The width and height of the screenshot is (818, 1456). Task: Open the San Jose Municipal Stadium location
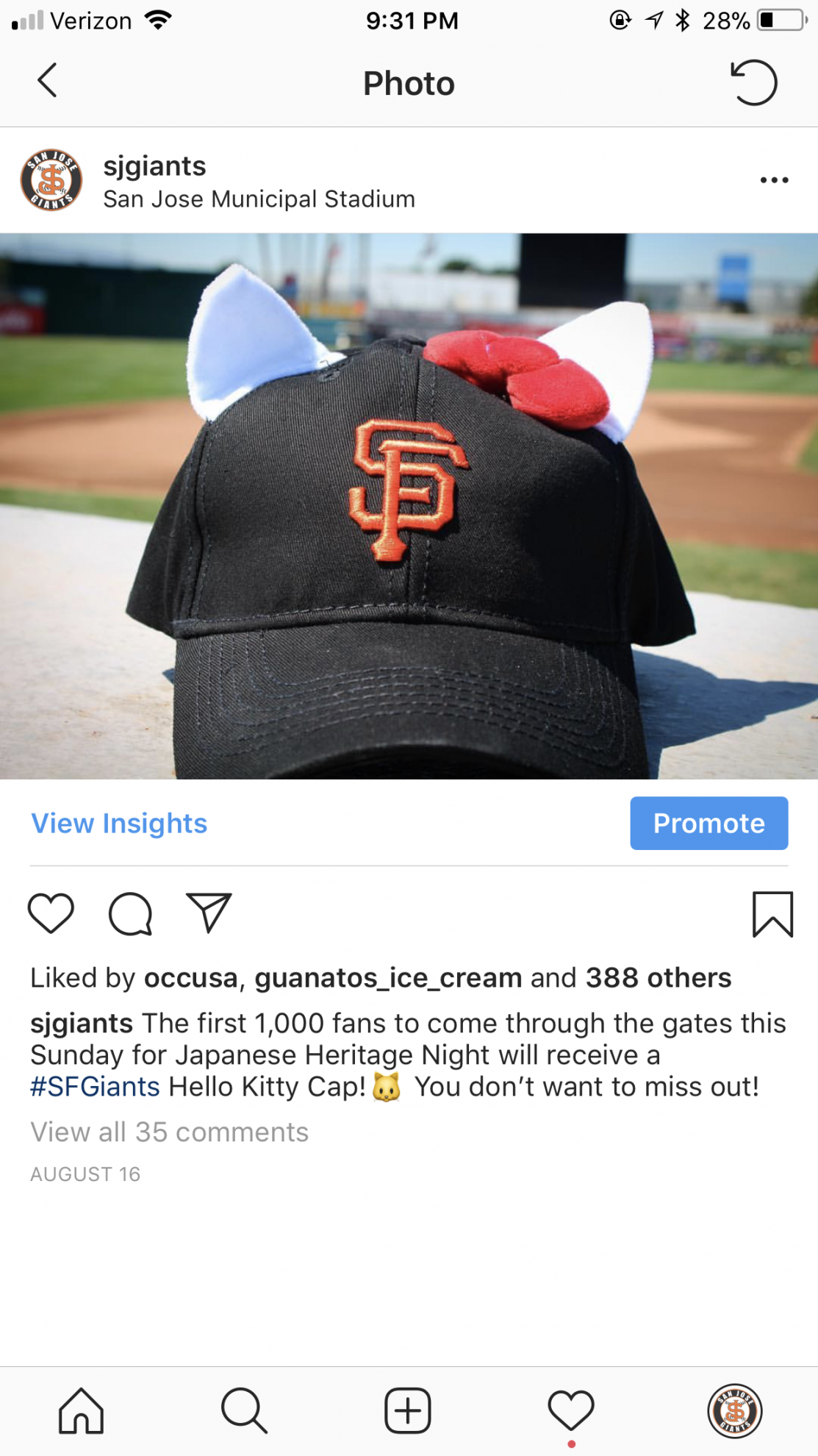click(x=259, y=199)
